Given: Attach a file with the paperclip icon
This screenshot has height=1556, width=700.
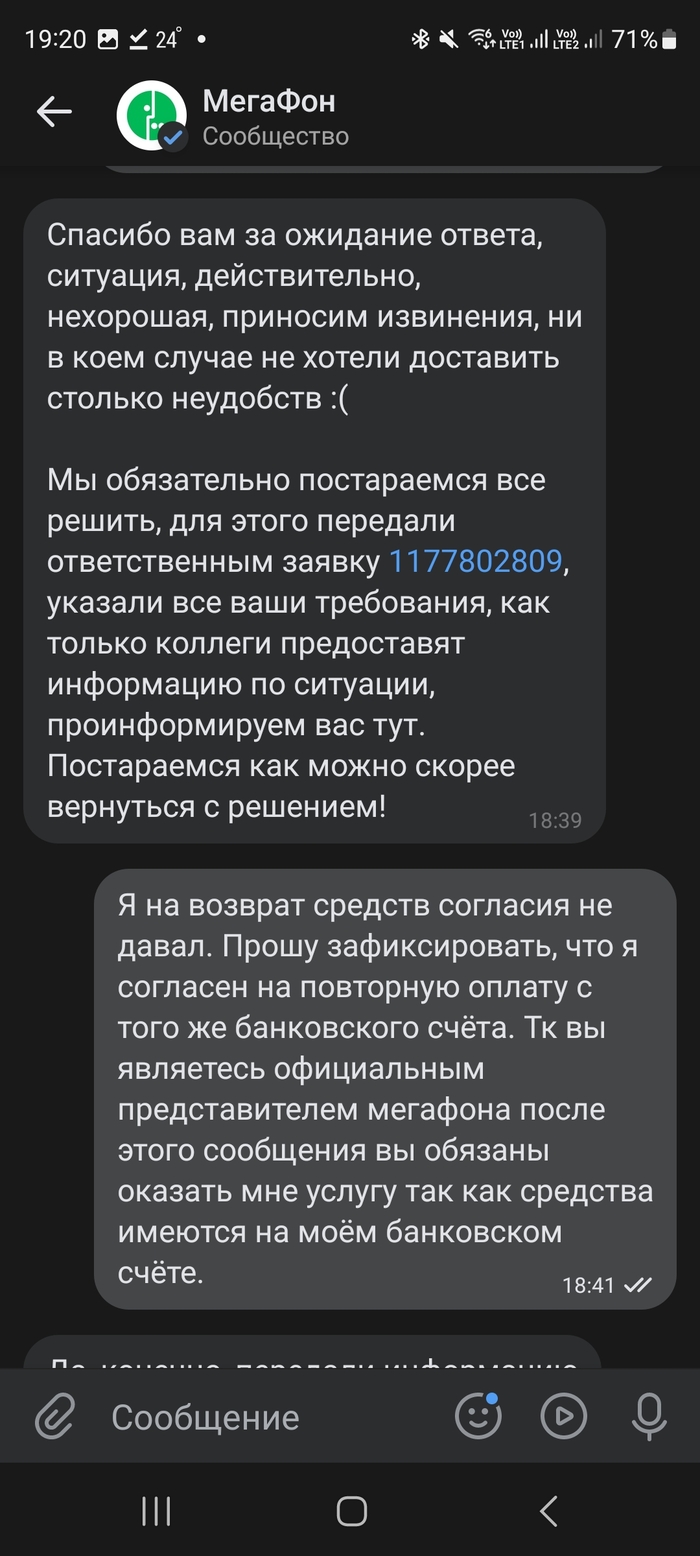Looking at the screenshot, I should point(55,1416).
